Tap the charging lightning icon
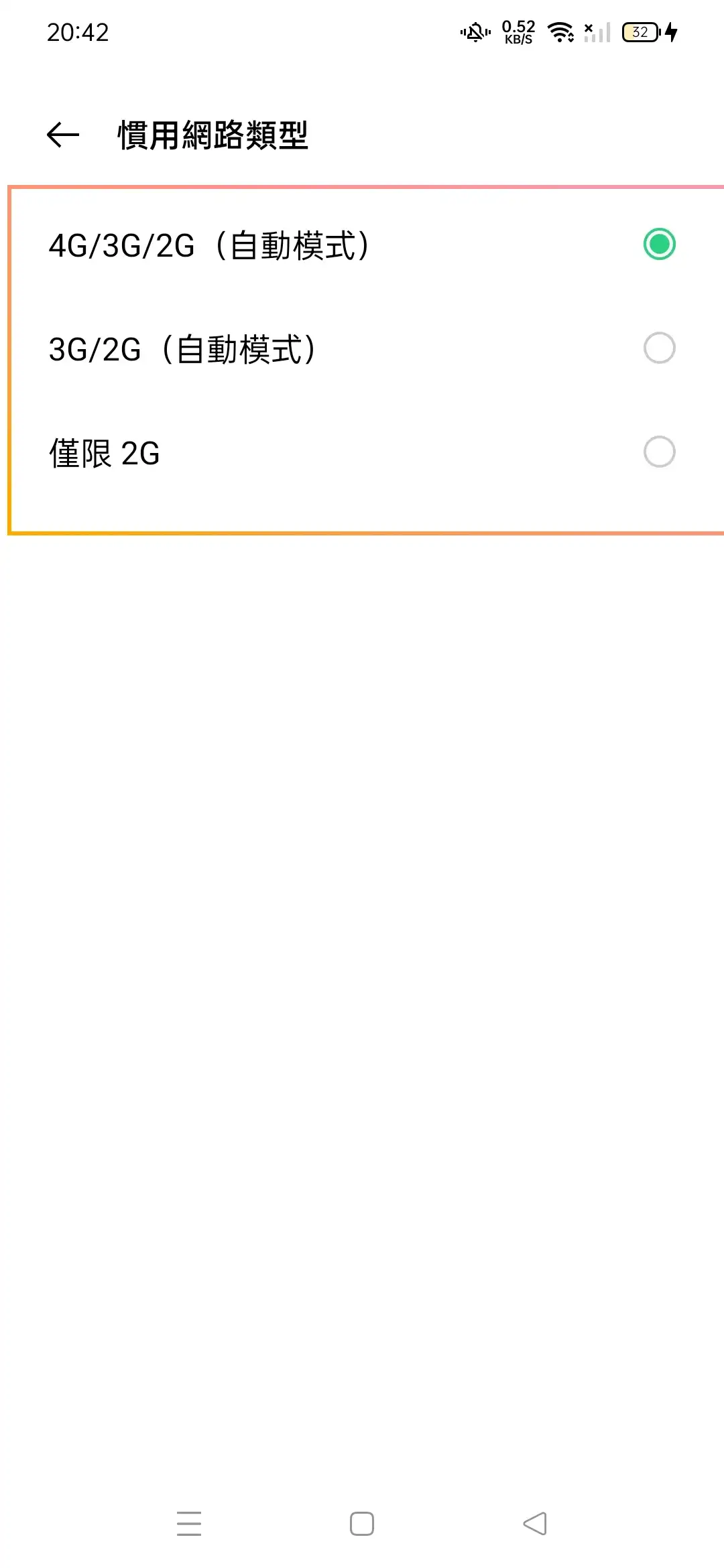This screenshot has height=1568, width=724. point(672,31)
